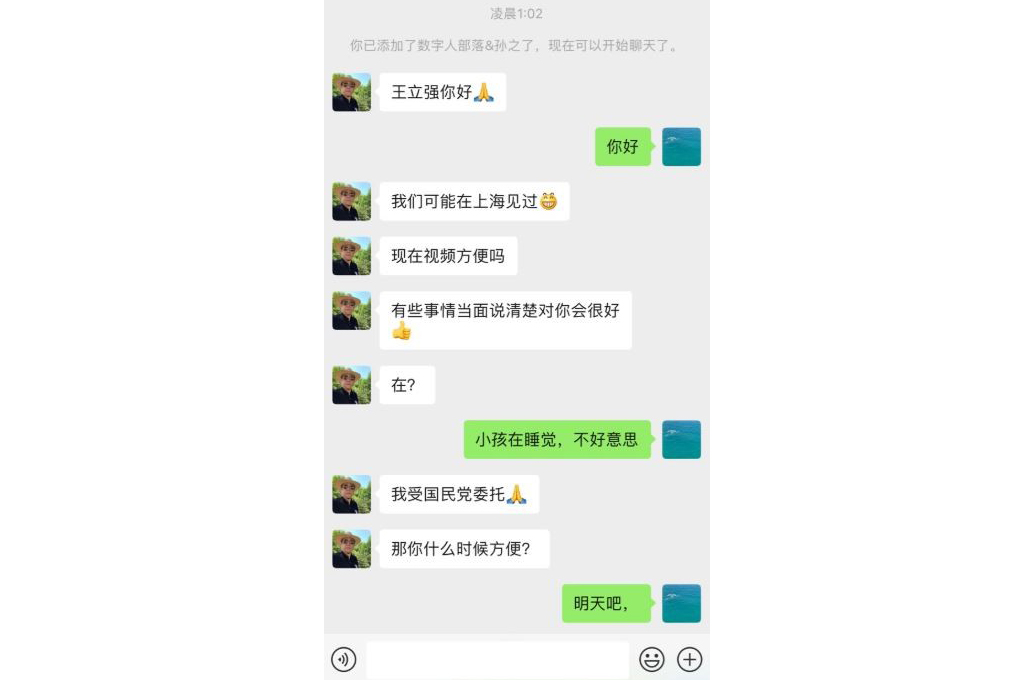Focus the message text field
The image size is (1024, 680).
pyautogui.click(x=497, y=660)
